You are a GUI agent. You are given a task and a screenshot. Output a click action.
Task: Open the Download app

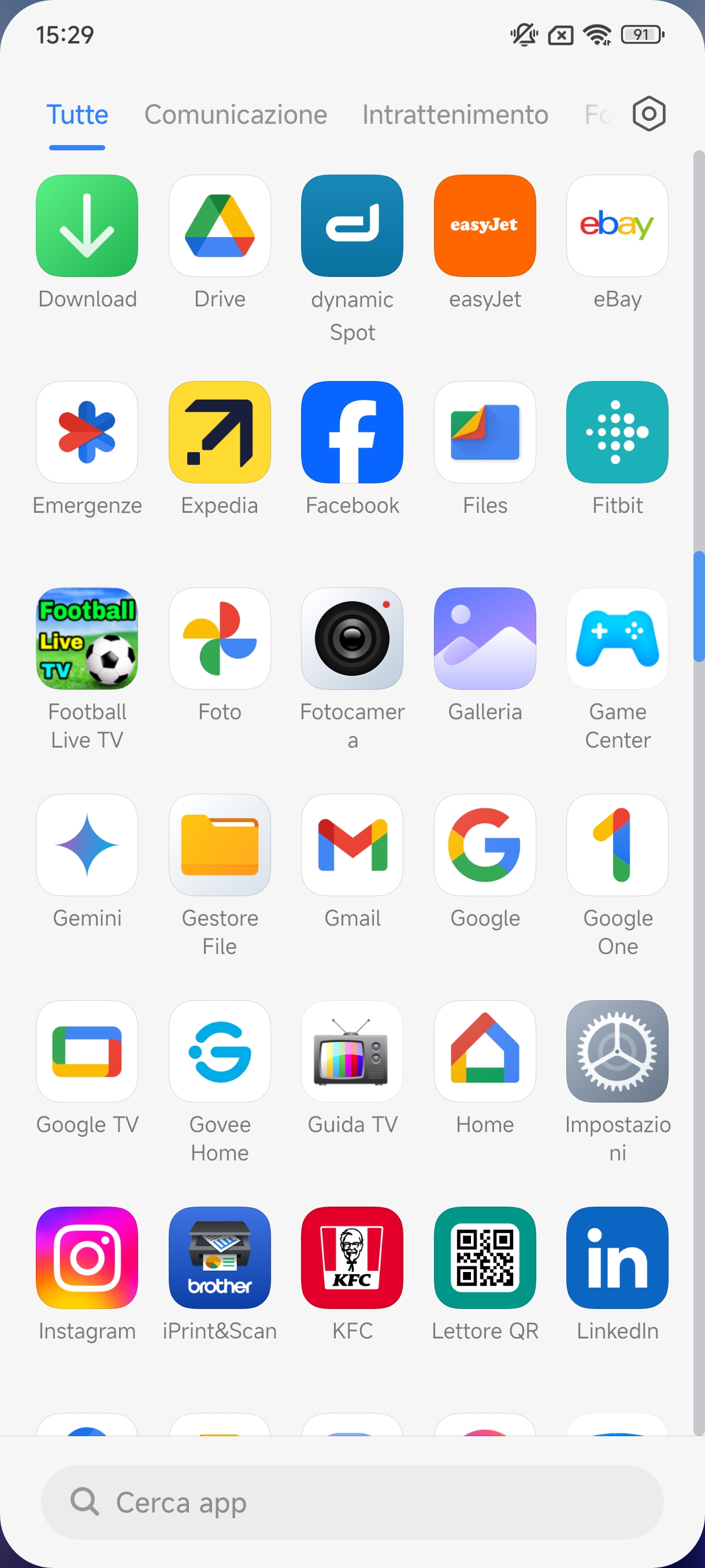tap(87, 226)
